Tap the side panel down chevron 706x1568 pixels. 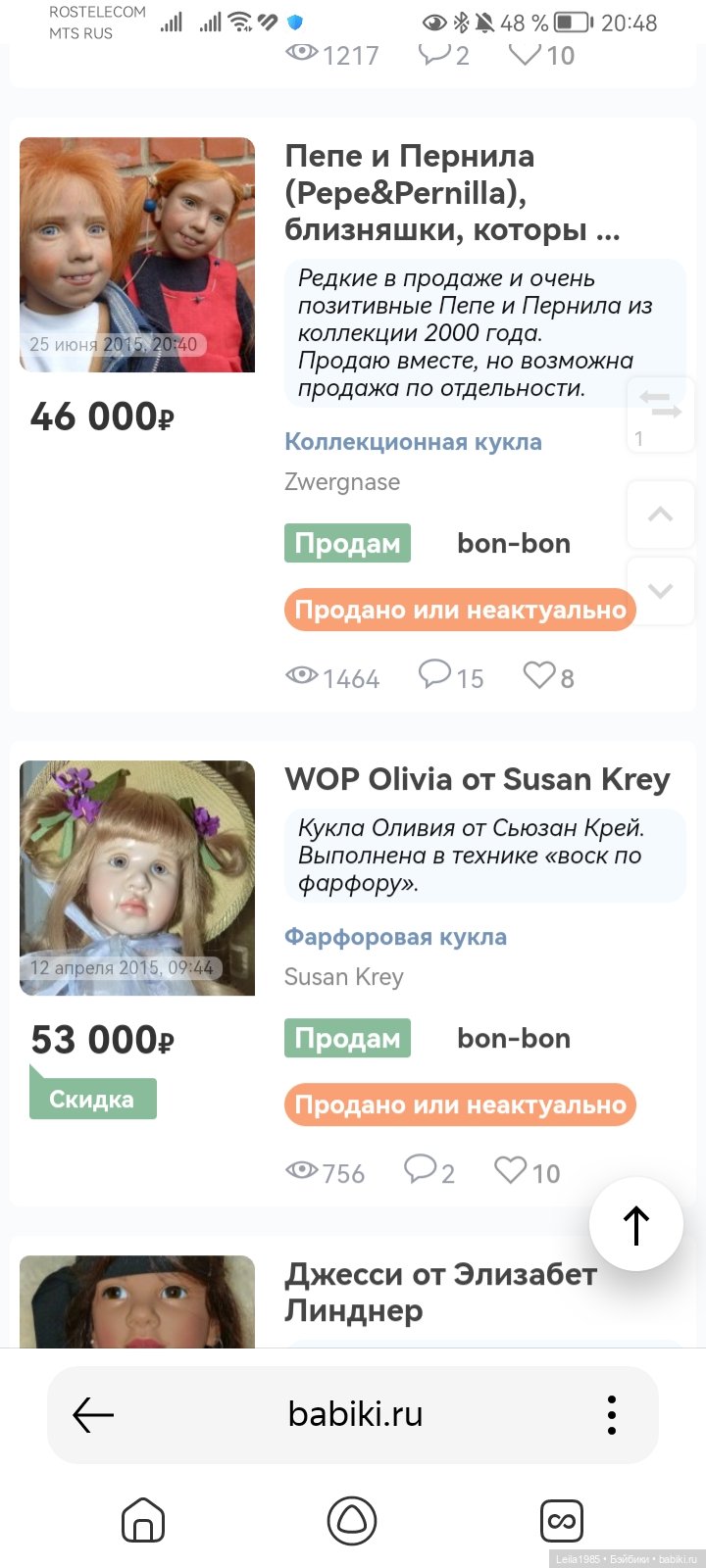(661, 591)
